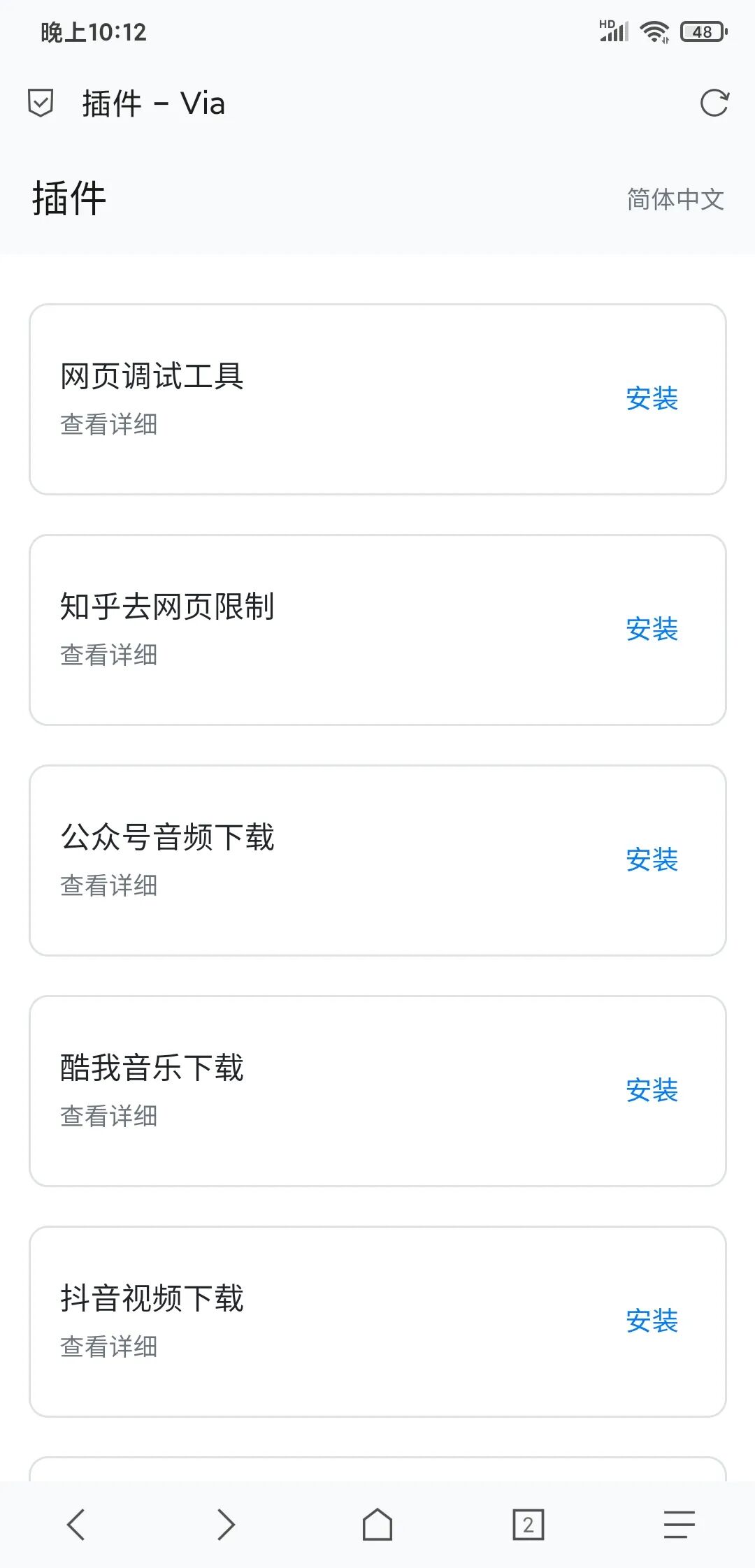Open the browser home page
This screenshot has width=755, height=1568.
coord(377,1524)
